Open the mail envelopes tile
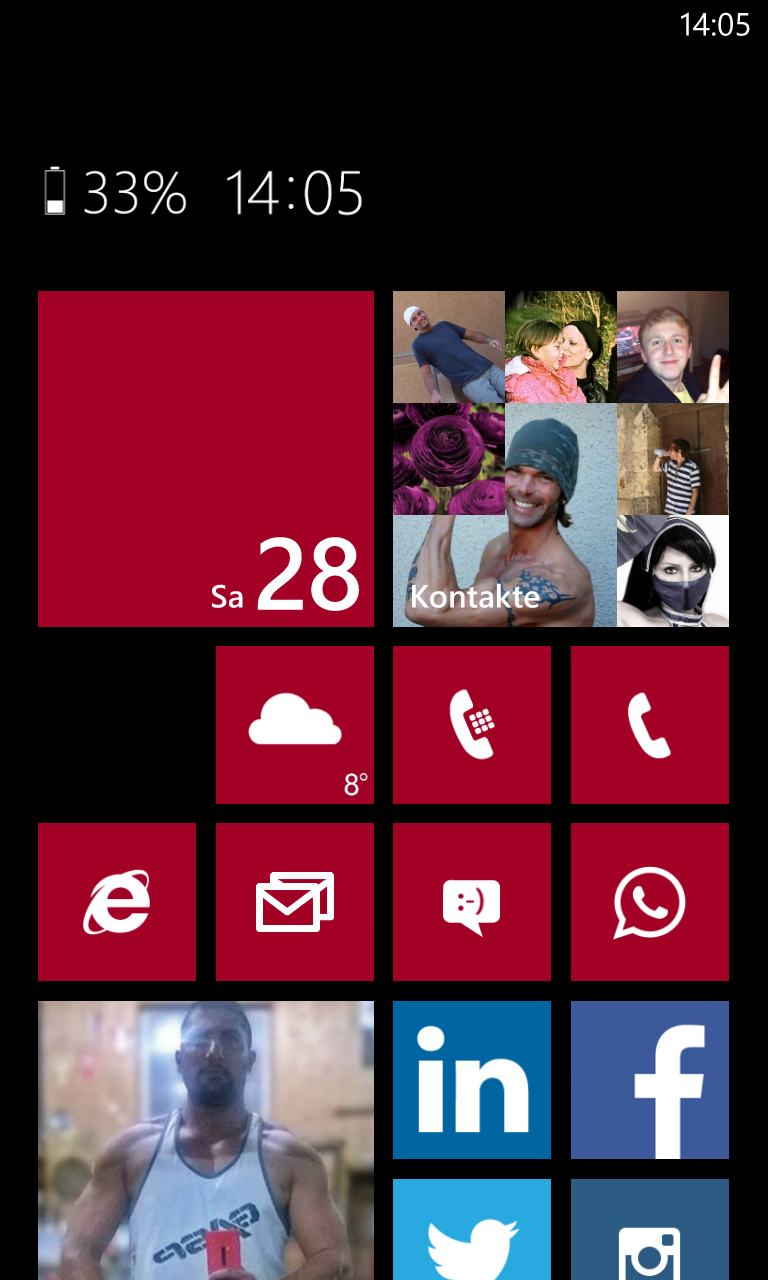This screenshot has height=1280, width=768. tap(295, 902)
